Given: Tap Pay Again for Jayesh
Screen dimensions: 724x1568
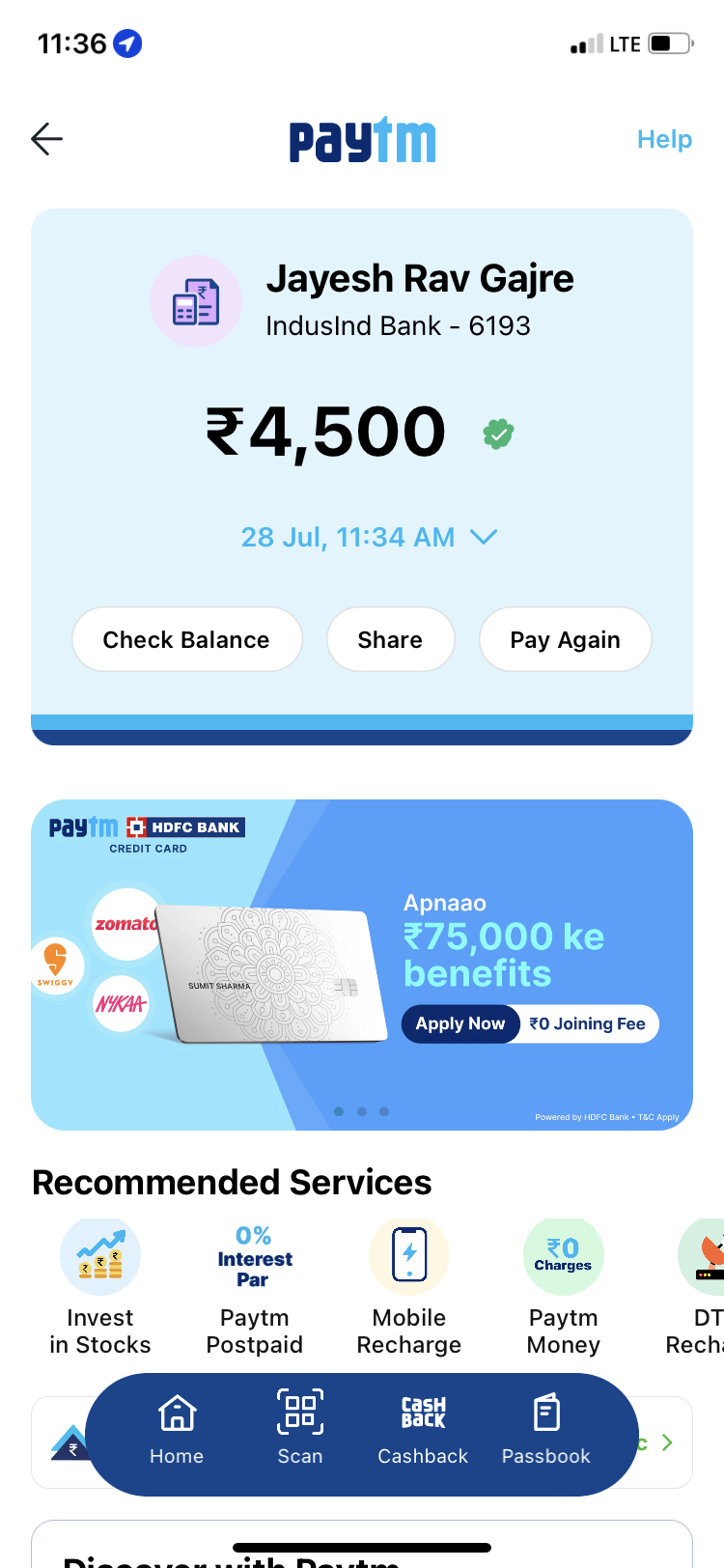Looking at the screenshot, I should [x=565, y=639].
